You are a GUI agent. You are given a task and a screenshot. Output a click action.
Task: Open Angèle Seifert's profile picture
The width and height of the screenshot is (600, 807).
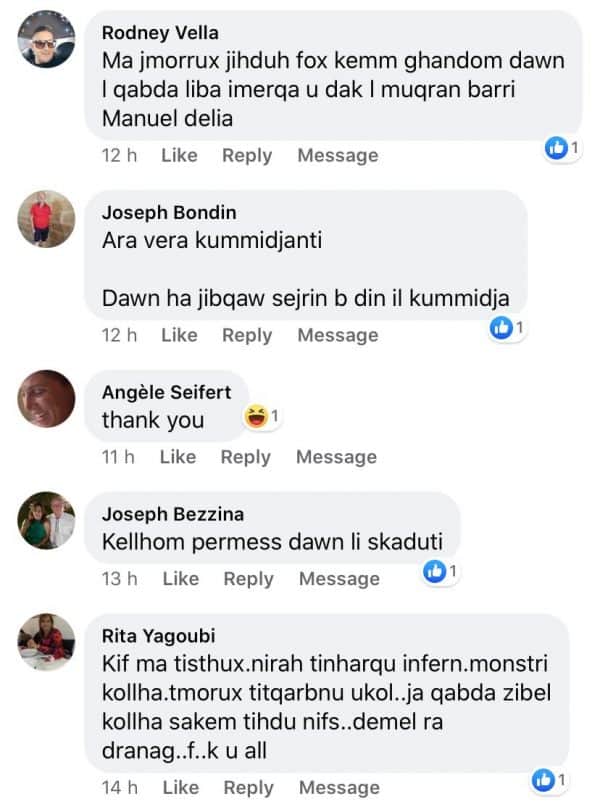[46, 398]
